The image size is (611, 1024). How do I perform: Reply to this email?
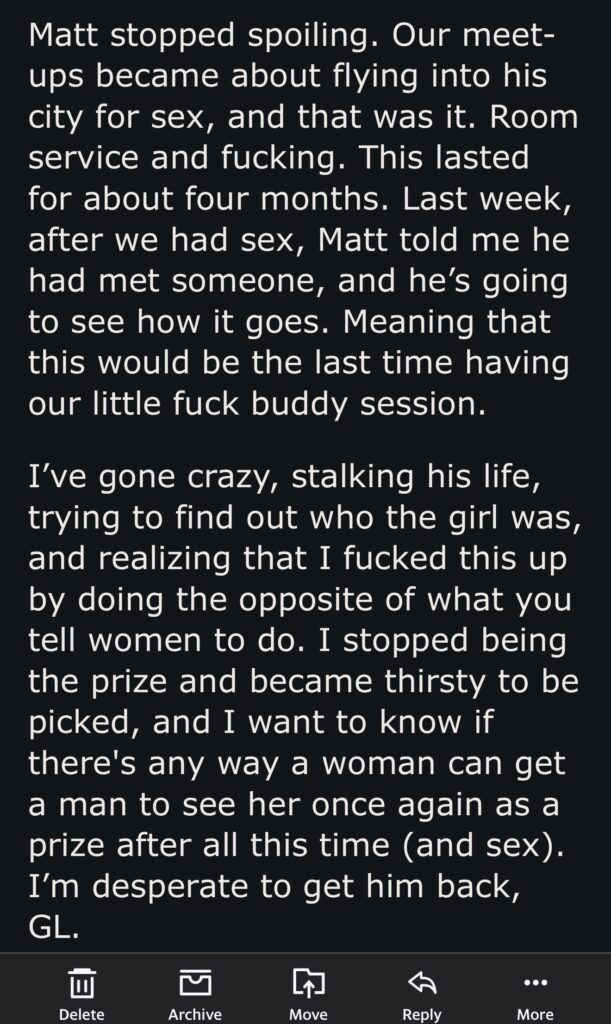point(421,993)
